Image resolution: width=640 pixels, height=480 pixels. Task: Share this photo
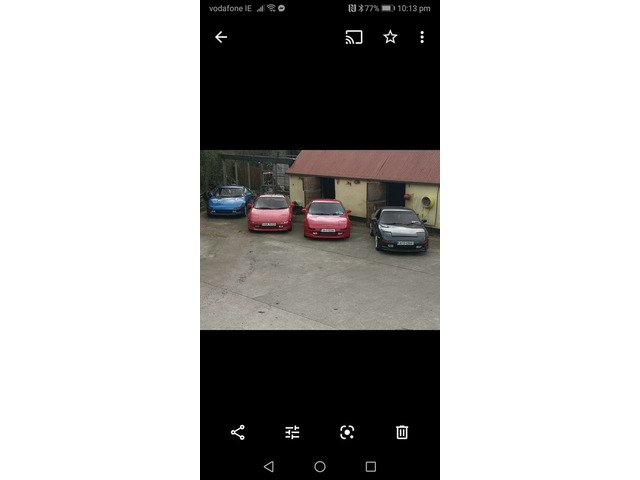point(238,432)
